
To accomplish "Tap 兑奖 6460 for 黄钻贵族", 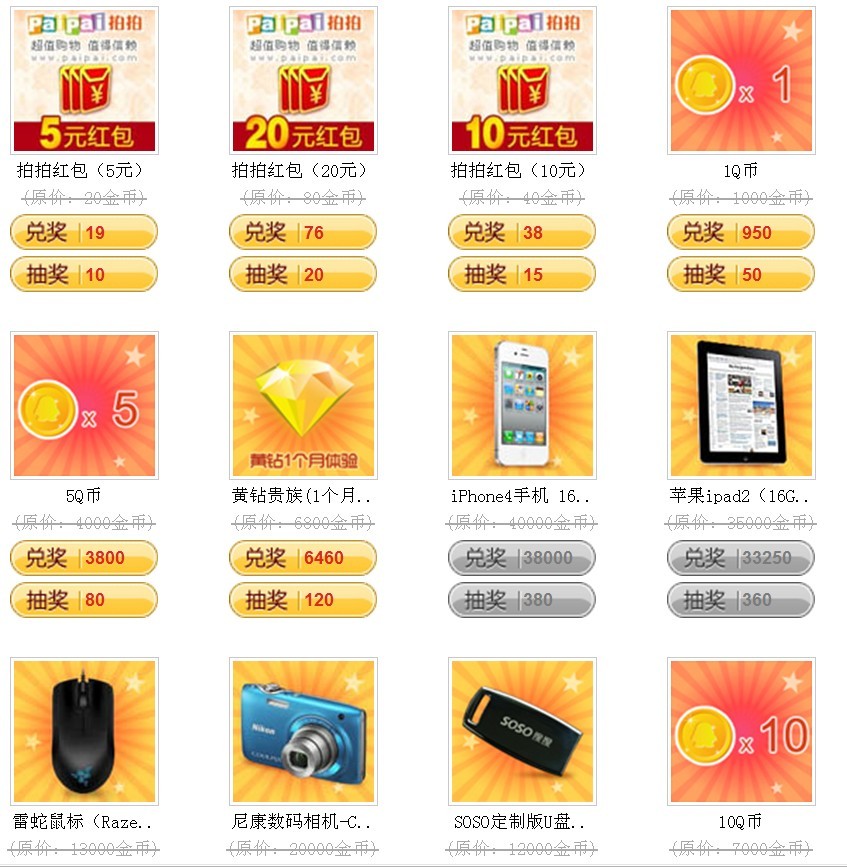I will (x=303, y=558).
